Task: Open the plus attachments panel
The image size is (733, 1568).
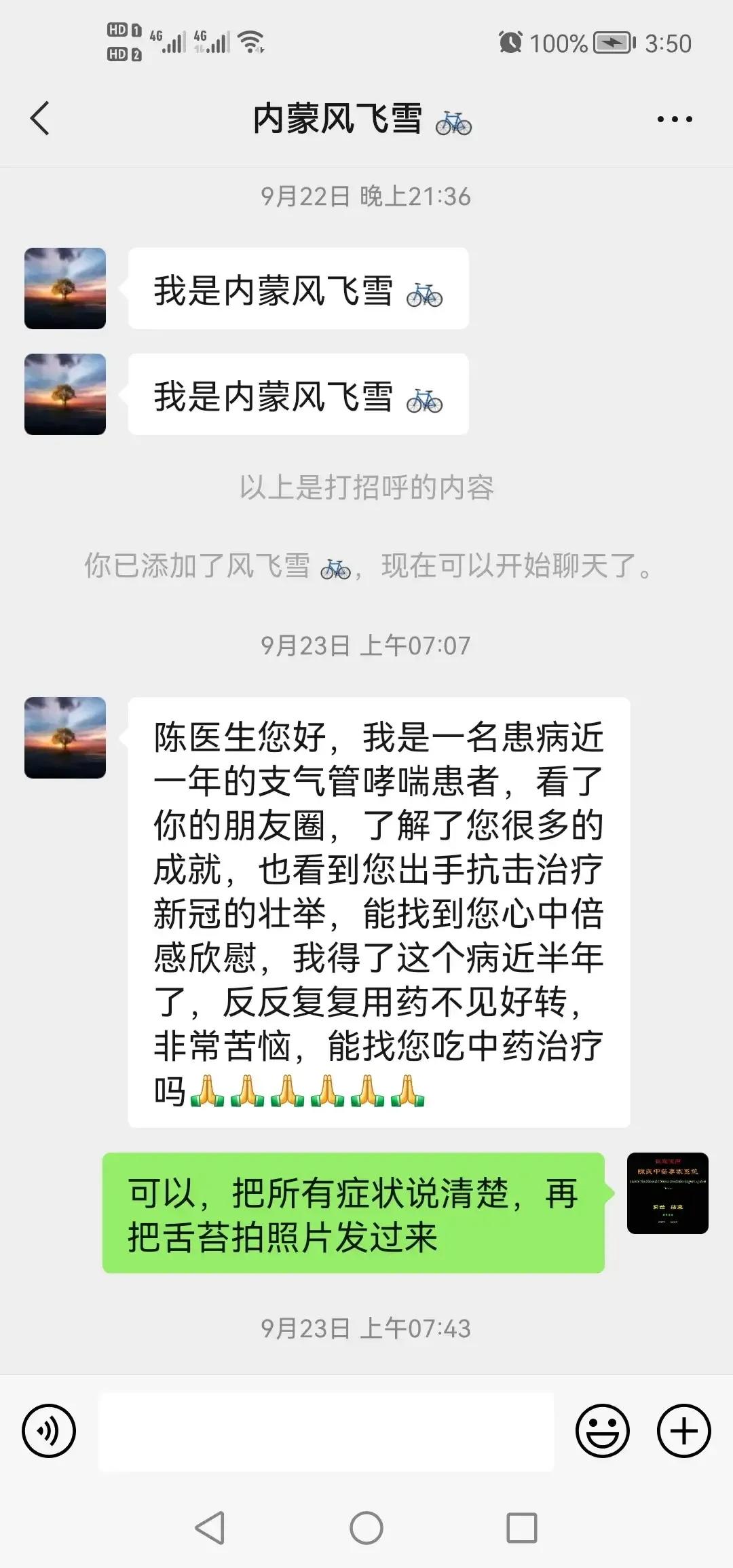Action: (x=684, y=1431)
